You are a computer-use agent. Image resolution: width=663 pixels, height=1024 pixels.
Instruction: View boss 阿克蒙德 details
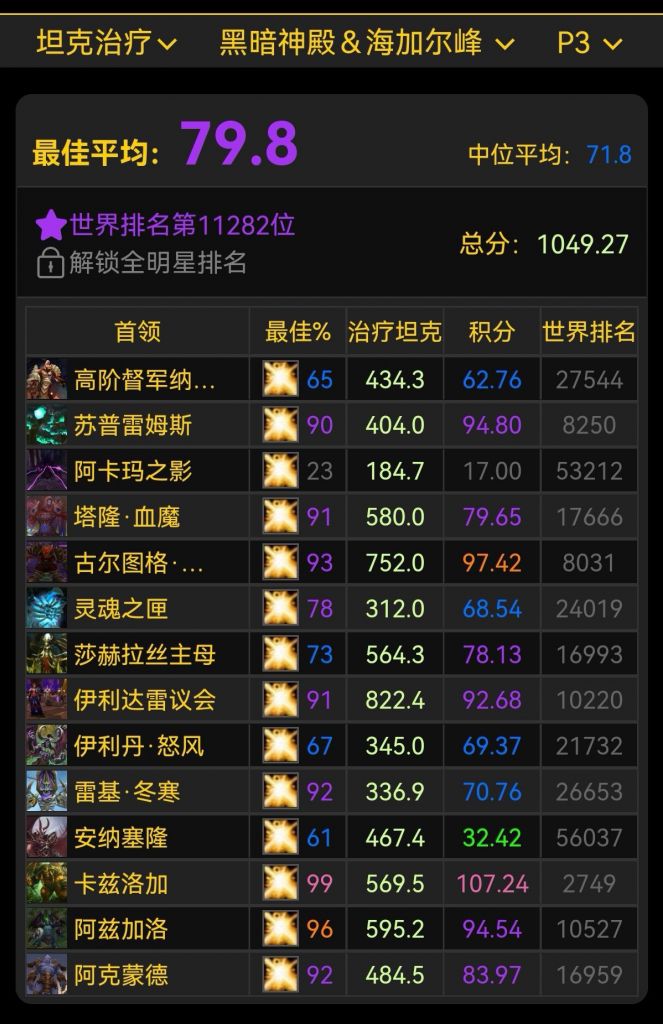120,975
